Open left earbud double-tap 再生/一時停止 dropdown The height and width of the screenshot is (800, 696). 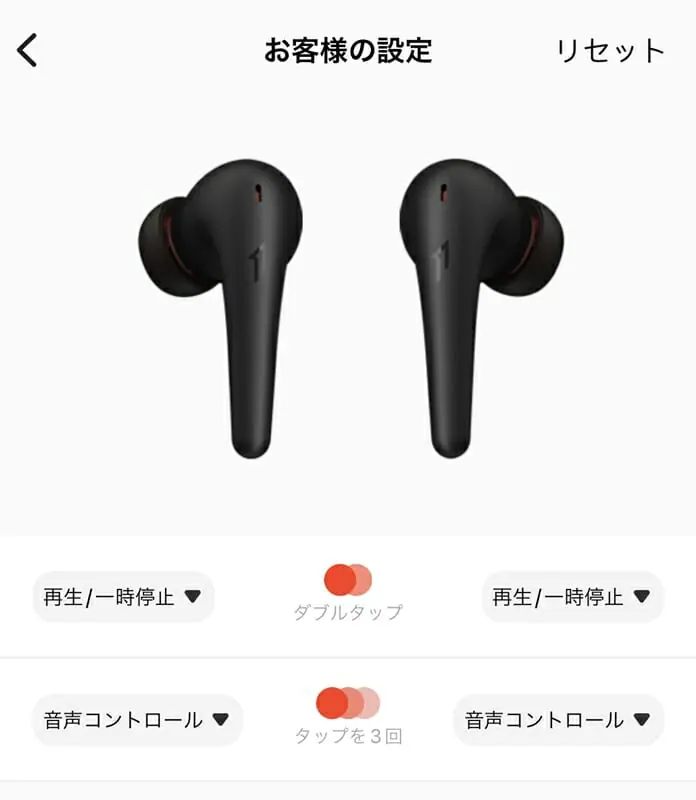(123, 597)
